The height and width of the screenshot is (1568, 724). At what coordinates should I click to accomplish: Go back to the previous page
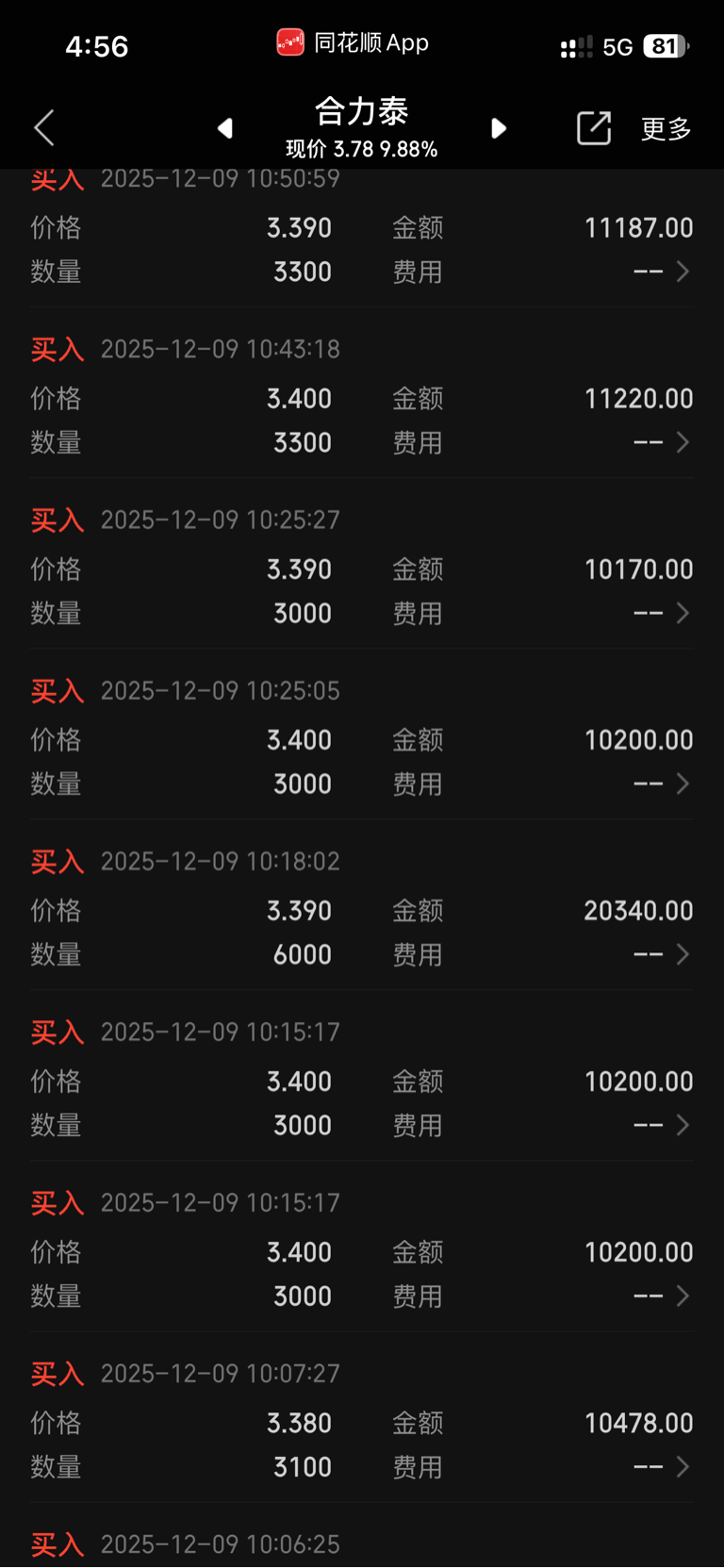[x=44, y=128]
